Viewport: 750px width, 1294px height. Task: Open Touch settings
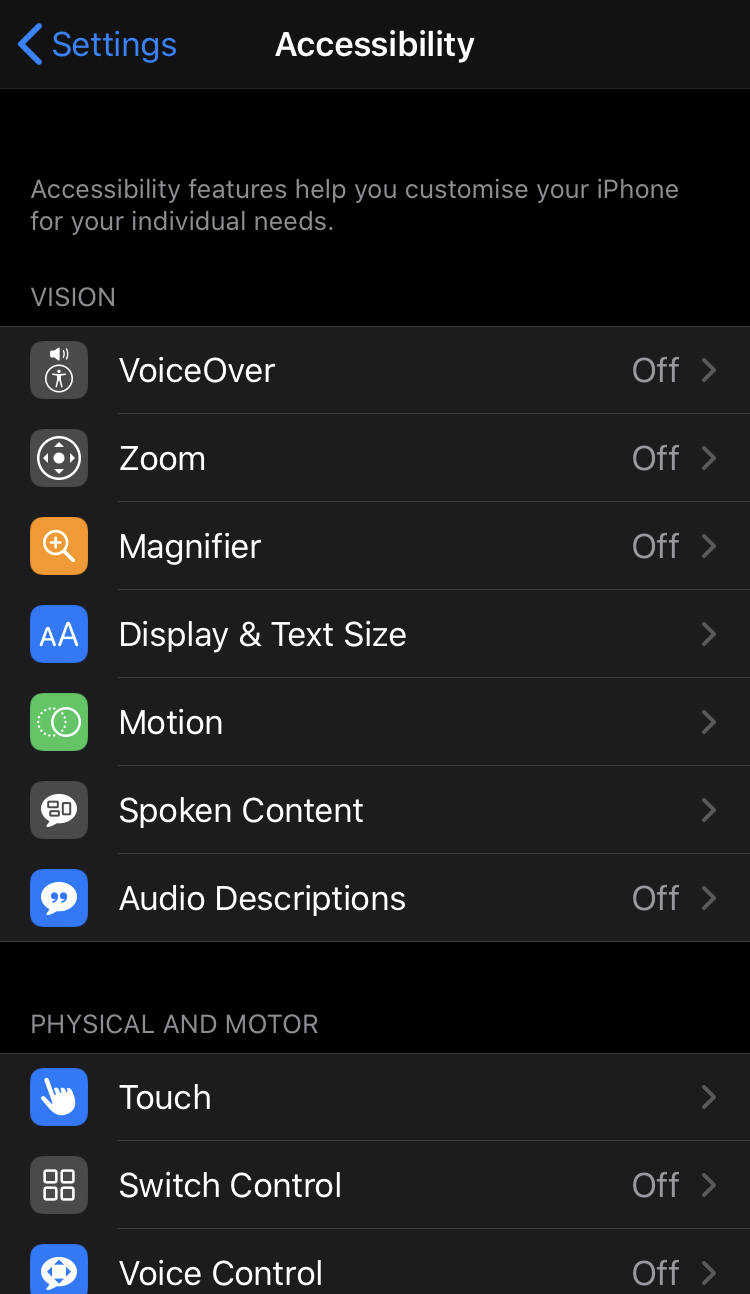(x=375, y=1098)
